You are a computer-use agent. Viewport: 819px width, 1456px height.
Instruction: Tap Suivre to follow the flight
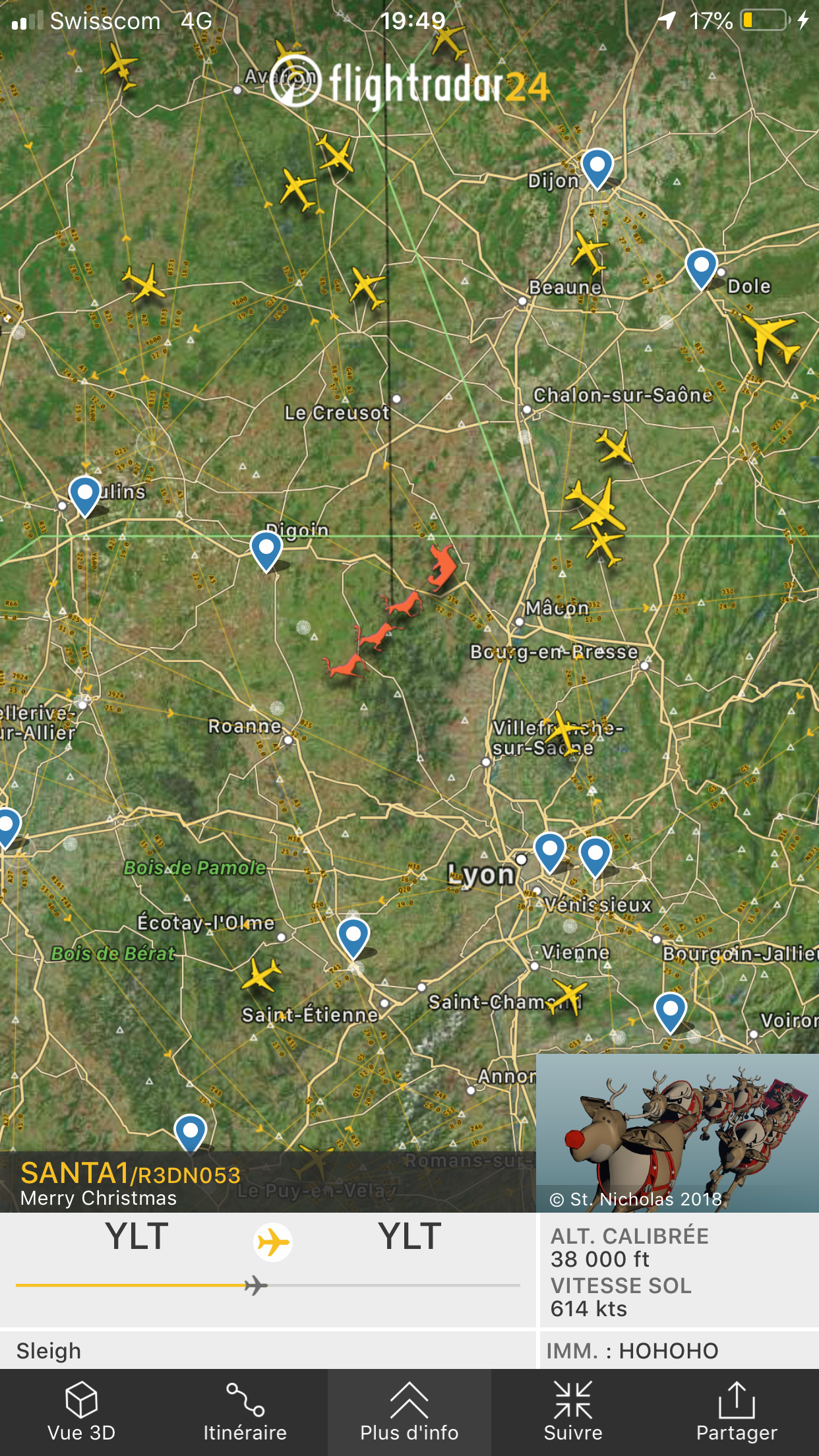[x=572, y=1412]
